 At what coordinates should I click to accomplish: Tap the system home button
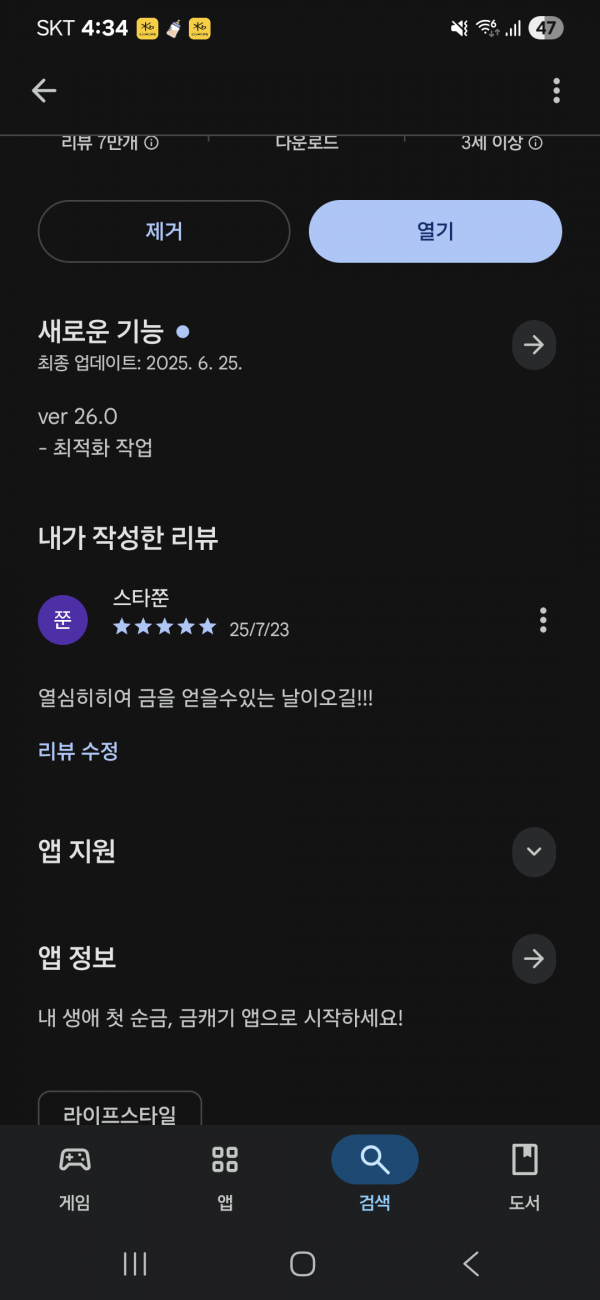tap(302, 1264)
